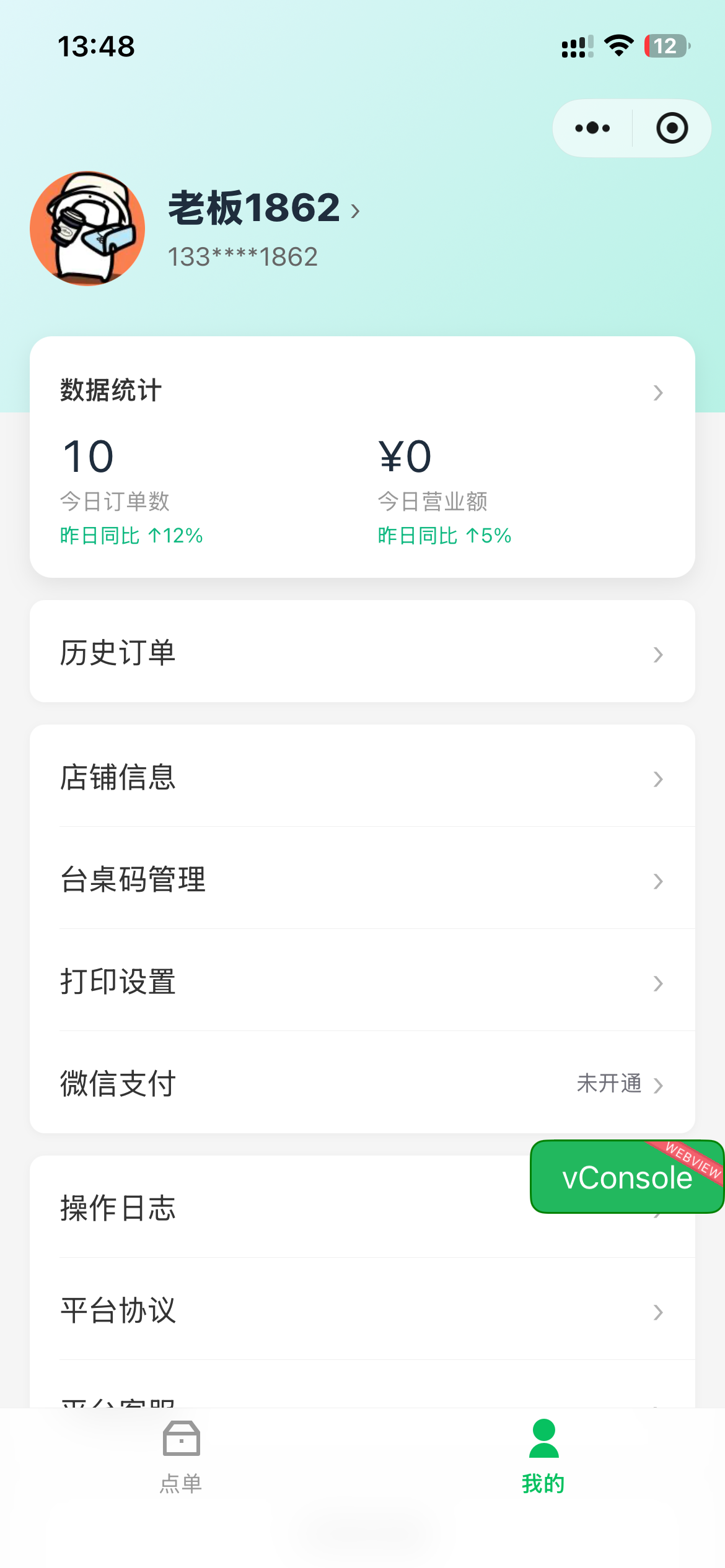Image resolution: width=725 pixels, height=1568 pixels.
Task: Expand 历史订单 with the arrow
Action: [x=658, y=655]
